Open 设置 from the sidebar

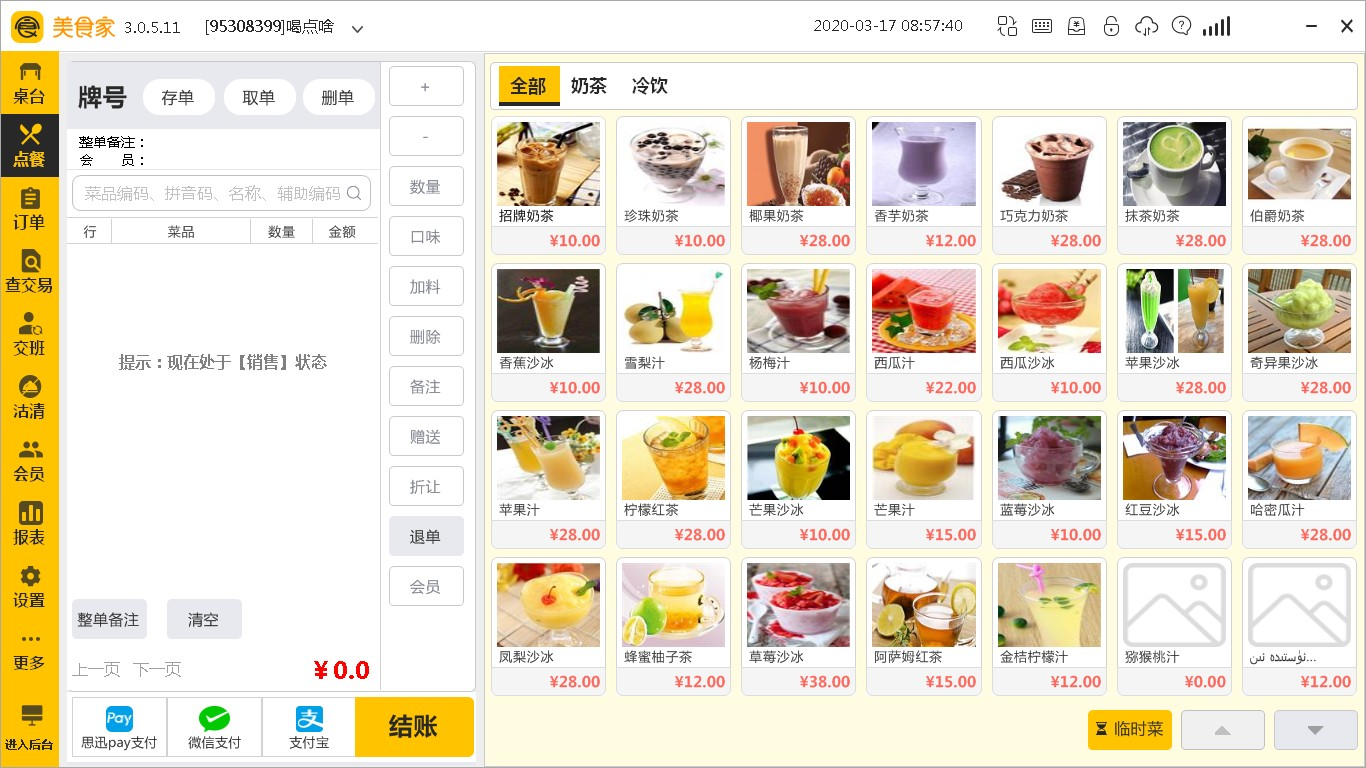pyautogui.click(x=29, y=587)
